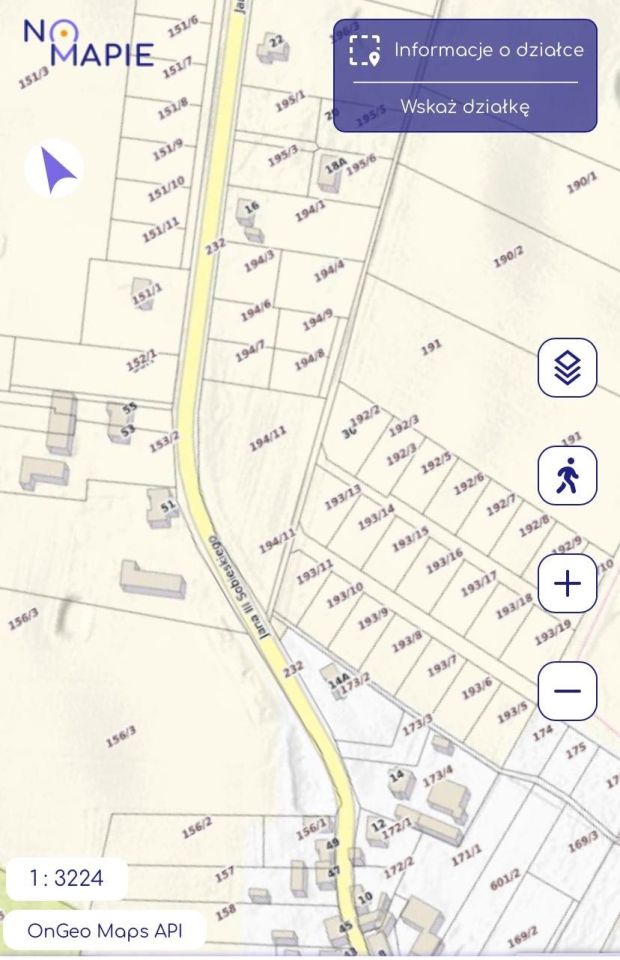The width and height of the screenshot is (620, 960).
Task: Zoom out with the minus button
Action: click(x=567, y=691)
